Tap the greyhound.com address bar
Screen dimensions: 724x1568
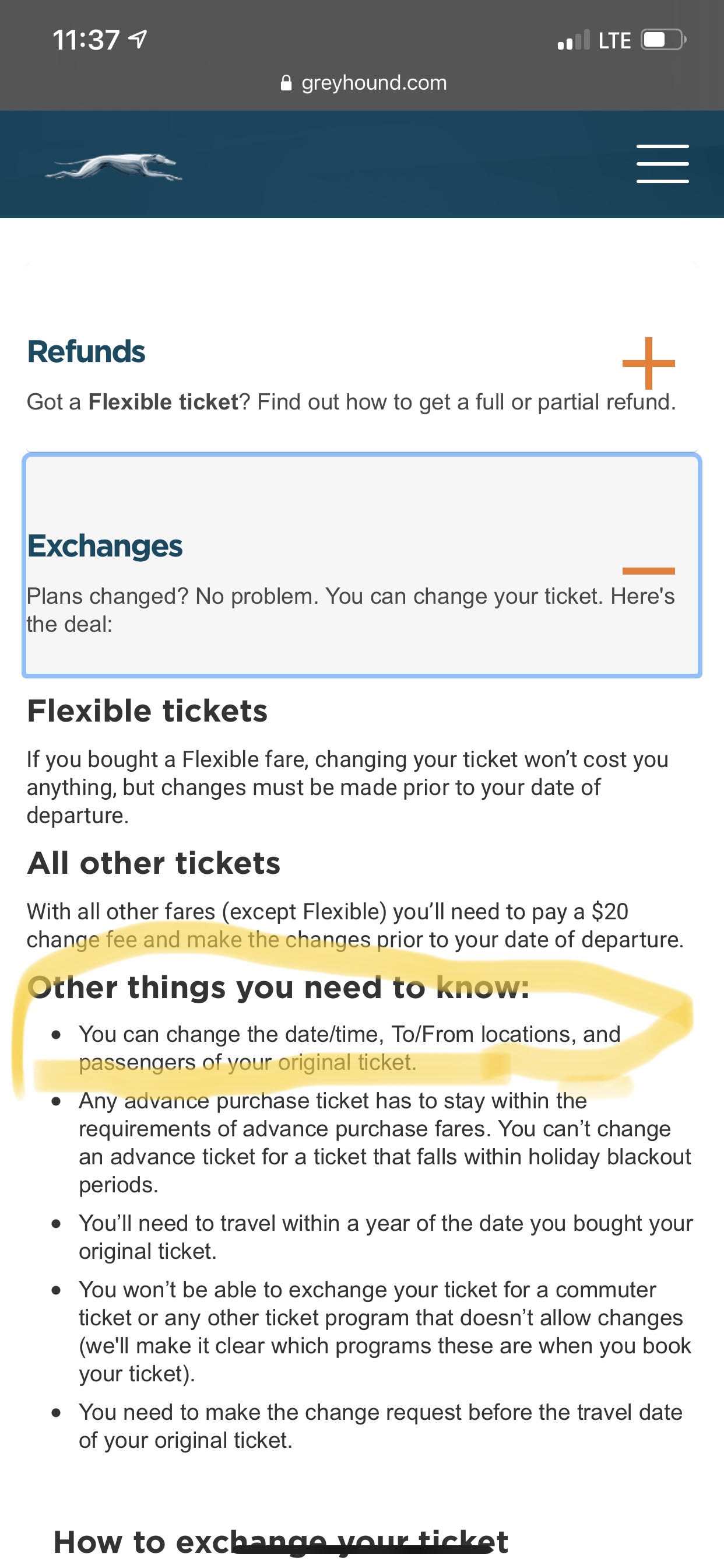[364, 83]
